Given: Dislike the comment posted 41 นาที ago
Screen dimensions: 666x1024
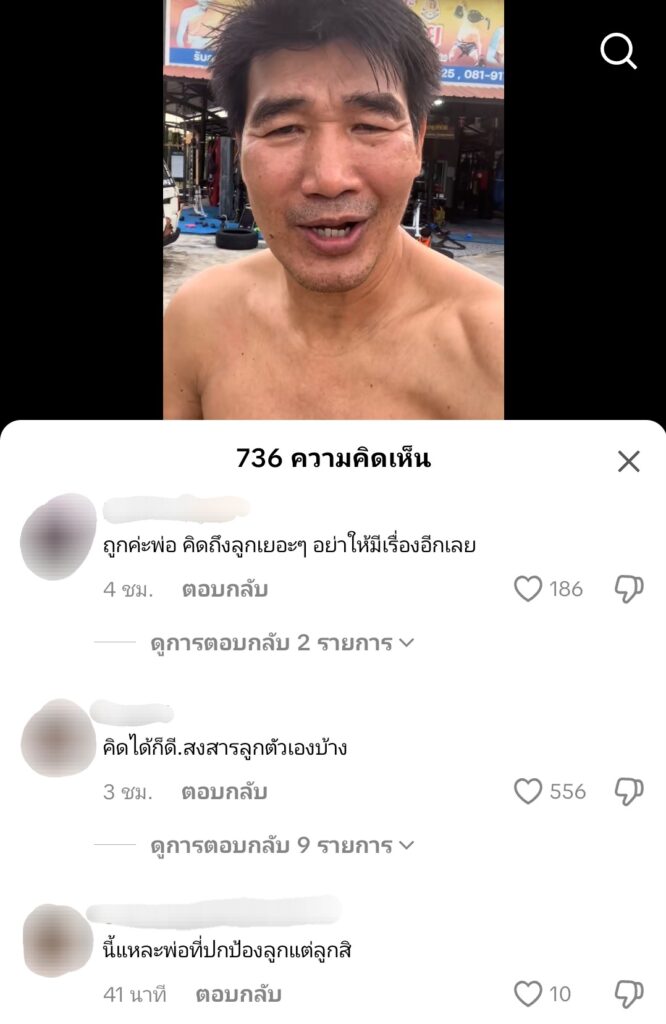Looking at the screenshot, I should (628, 994).
